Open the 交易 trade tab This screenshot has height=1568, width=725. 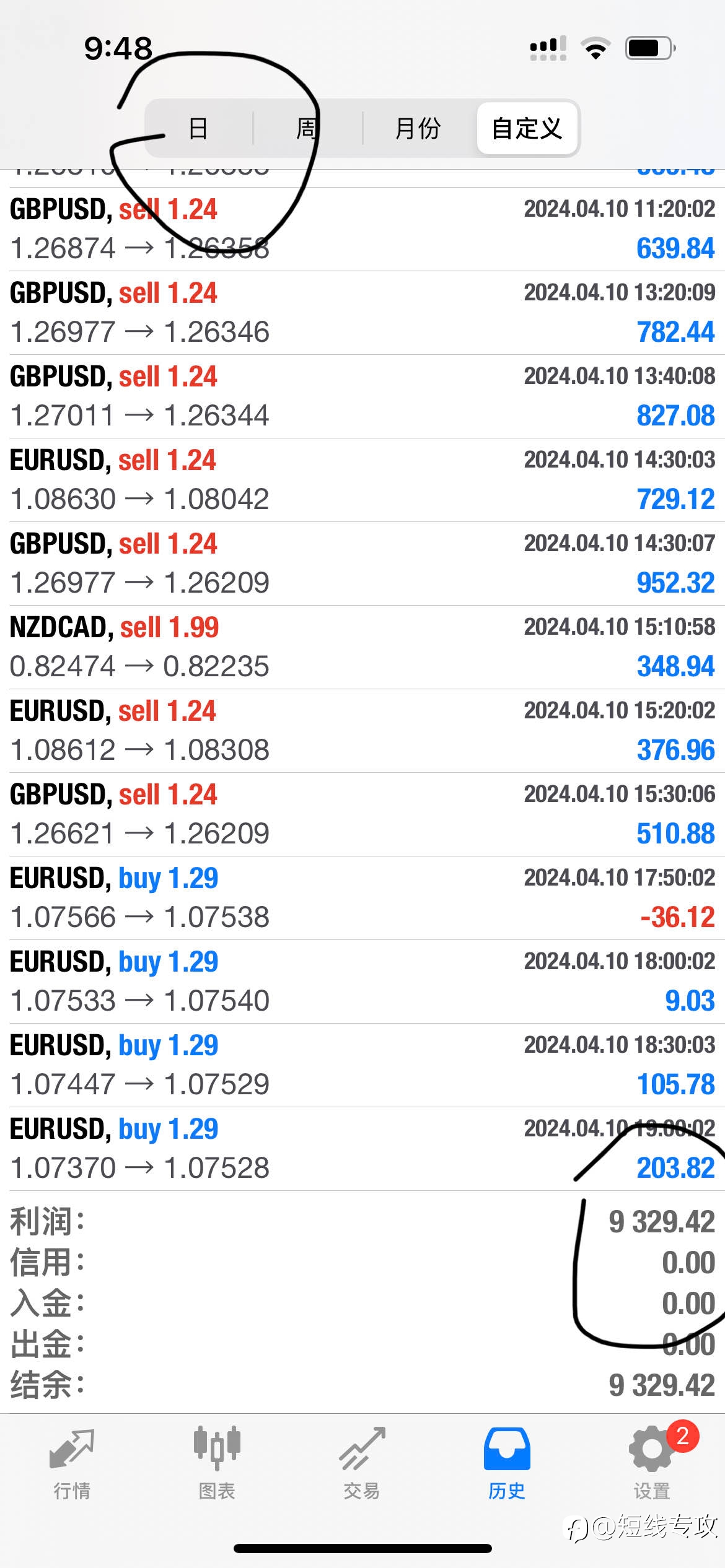pyautogui.click(x=362, y=1463)
